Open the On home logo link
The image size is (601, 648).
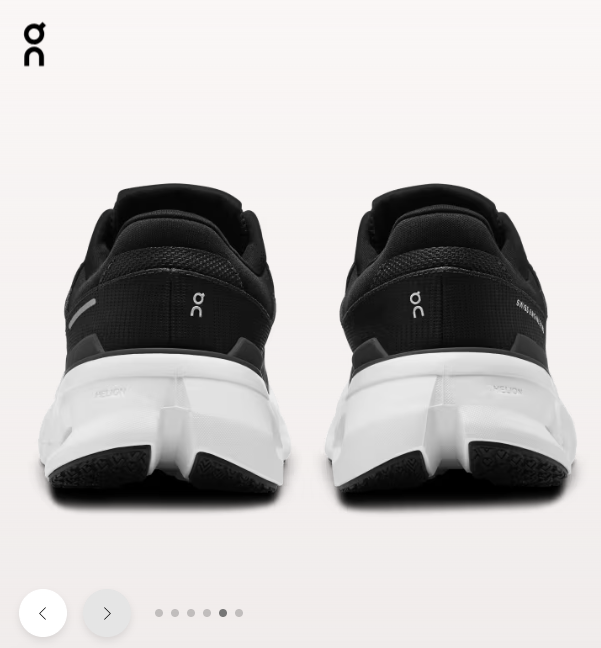click(x=35, y=45)
